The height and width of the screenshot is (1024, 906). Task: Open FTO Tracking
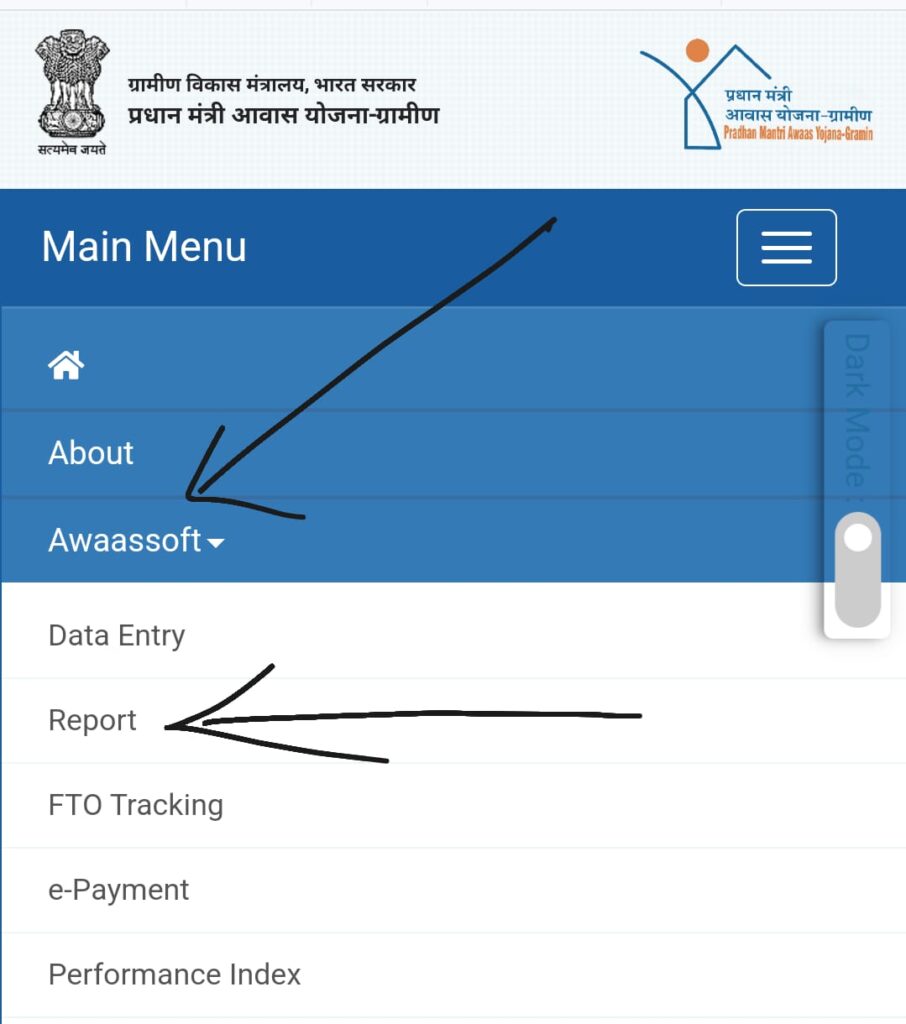(x=136, y=805)
